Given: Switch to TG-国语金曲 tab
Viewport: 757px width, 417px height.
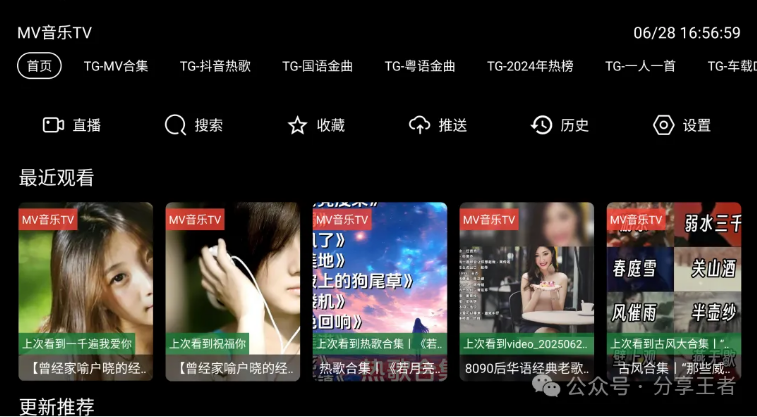Looking at the screenshot, I should coord(317,66).
